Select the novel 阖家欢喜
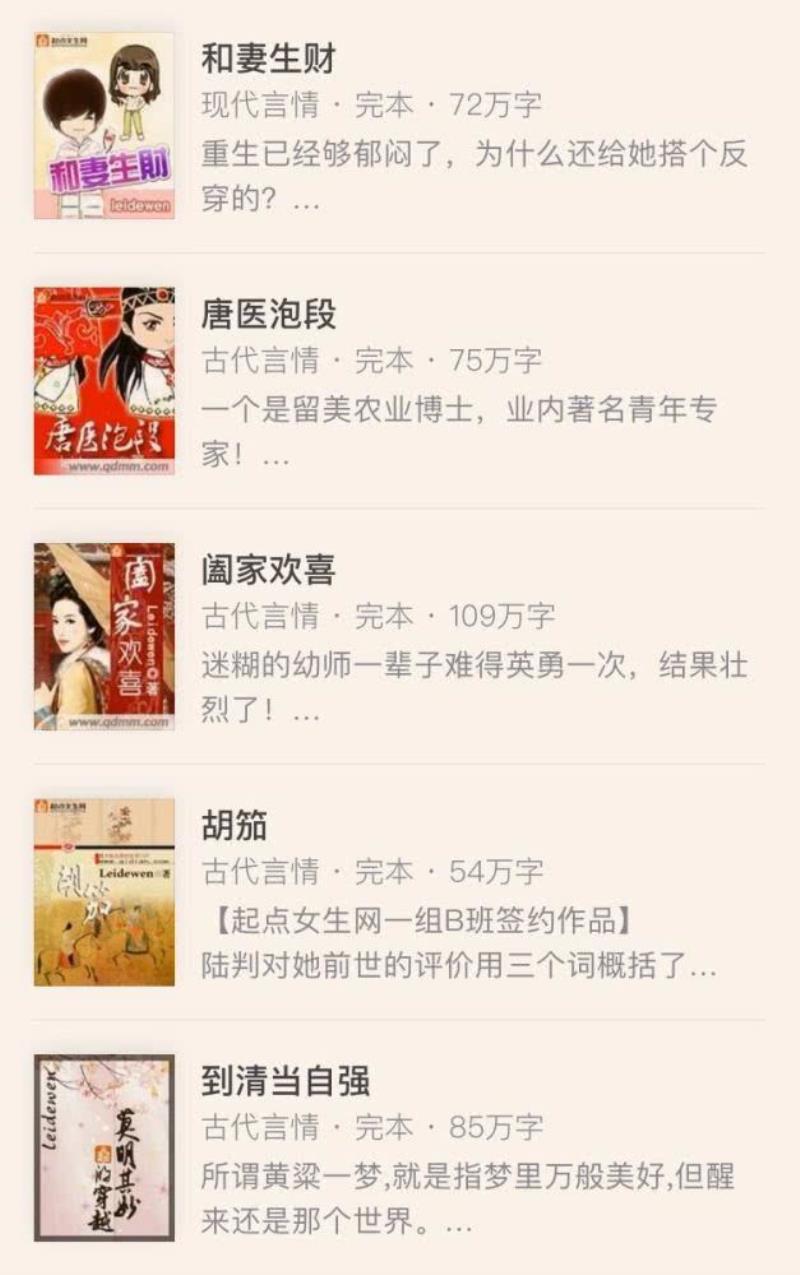The width and height of the screenshot is (800, 1275). coord(269,571)
